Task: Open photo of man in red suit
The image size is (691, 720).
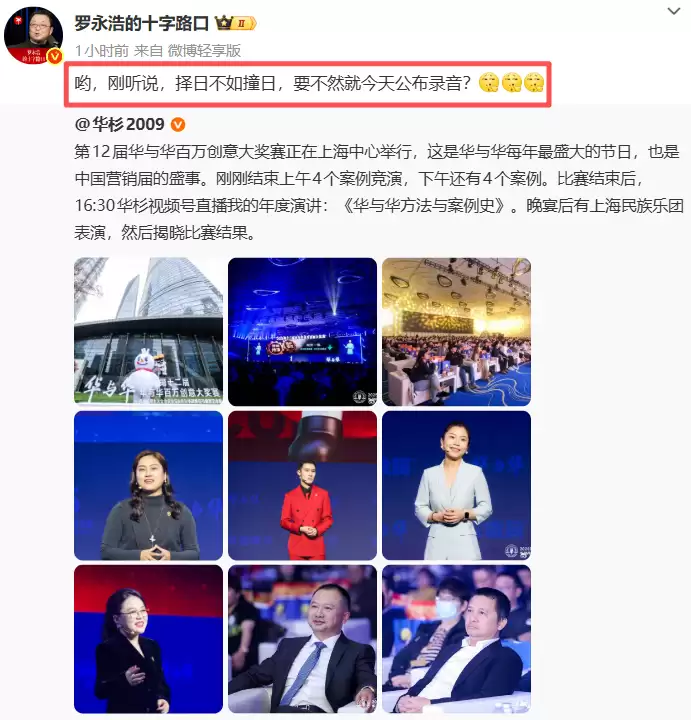Action: coord(302,485)
